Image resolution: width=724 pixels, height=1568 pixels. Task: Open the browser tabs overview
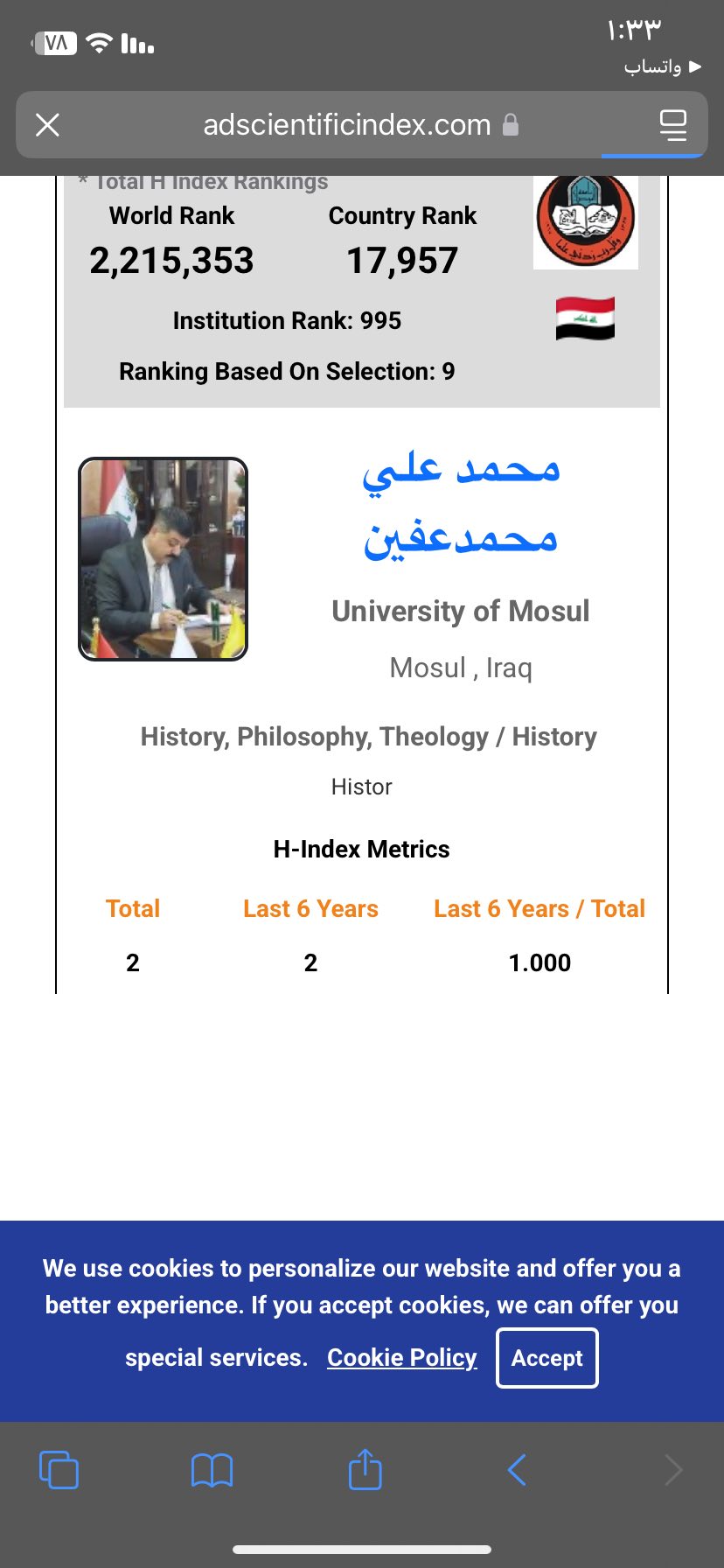click(x=59, y=1470)
